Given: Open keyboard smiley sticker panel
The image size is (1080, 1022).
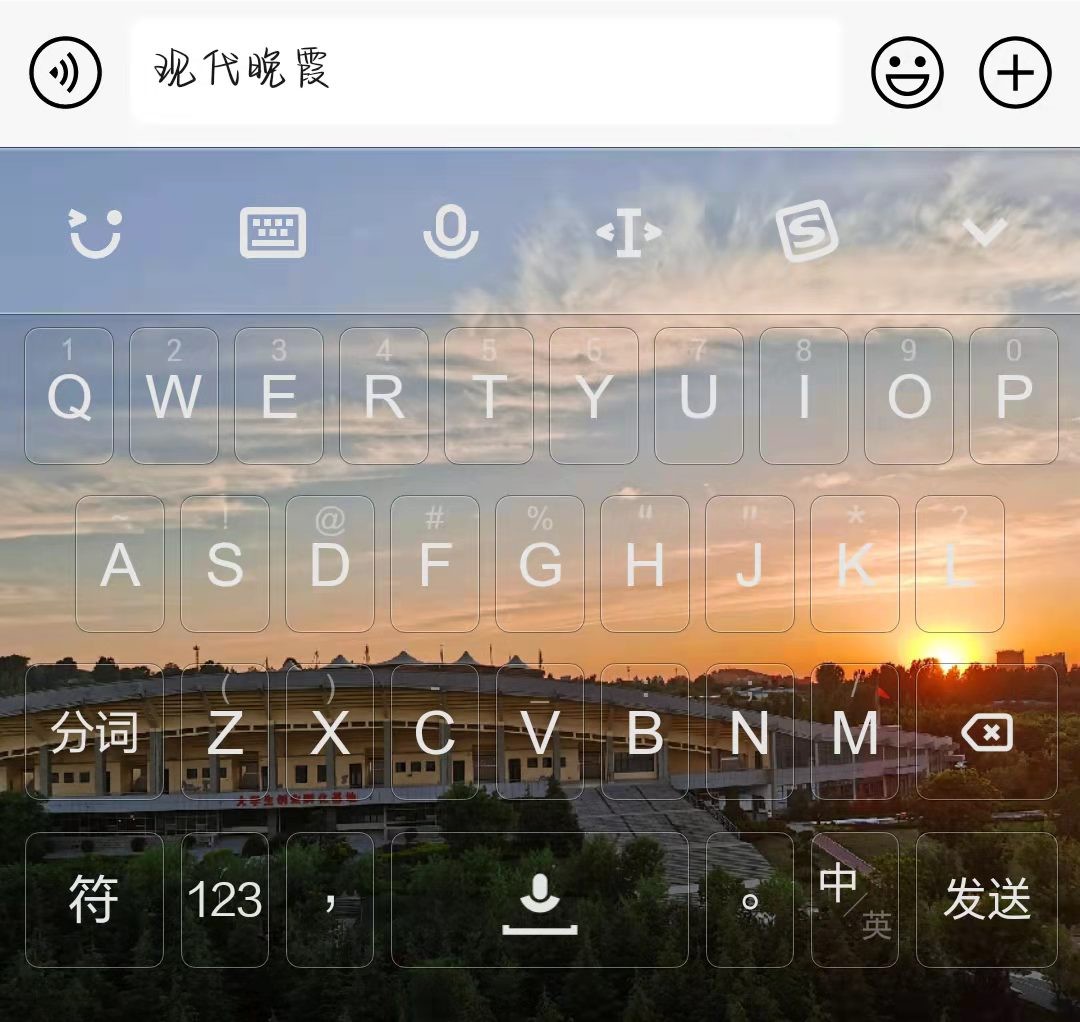Looking at the screenshot, I should [x=96, y=233].
